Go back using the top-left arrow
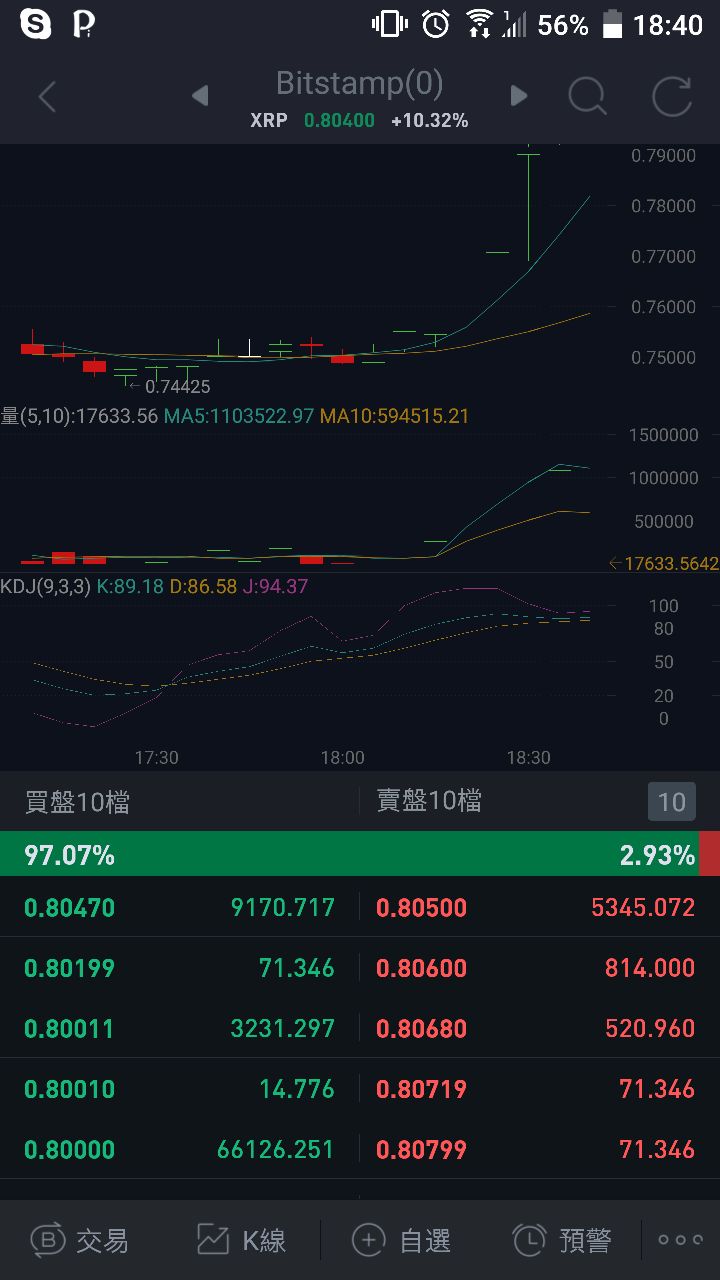720x1280 pixels. point(46,97)
